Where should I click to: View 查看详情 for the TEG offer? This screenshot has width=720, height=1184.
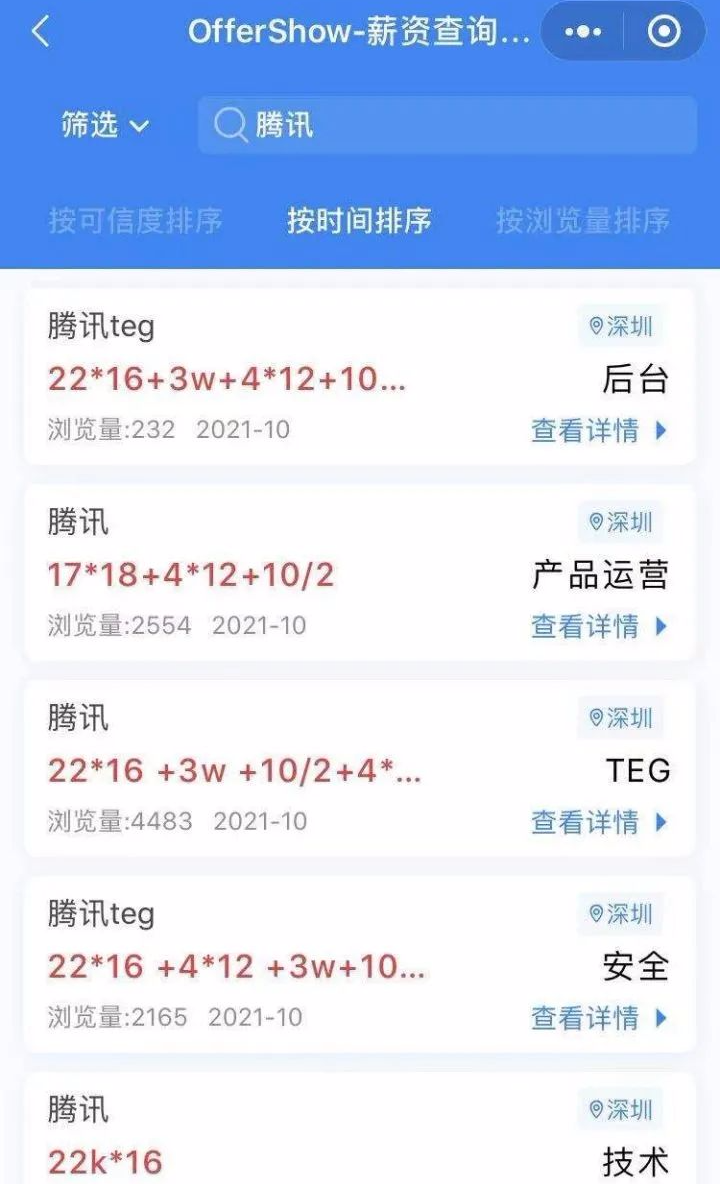599,822
